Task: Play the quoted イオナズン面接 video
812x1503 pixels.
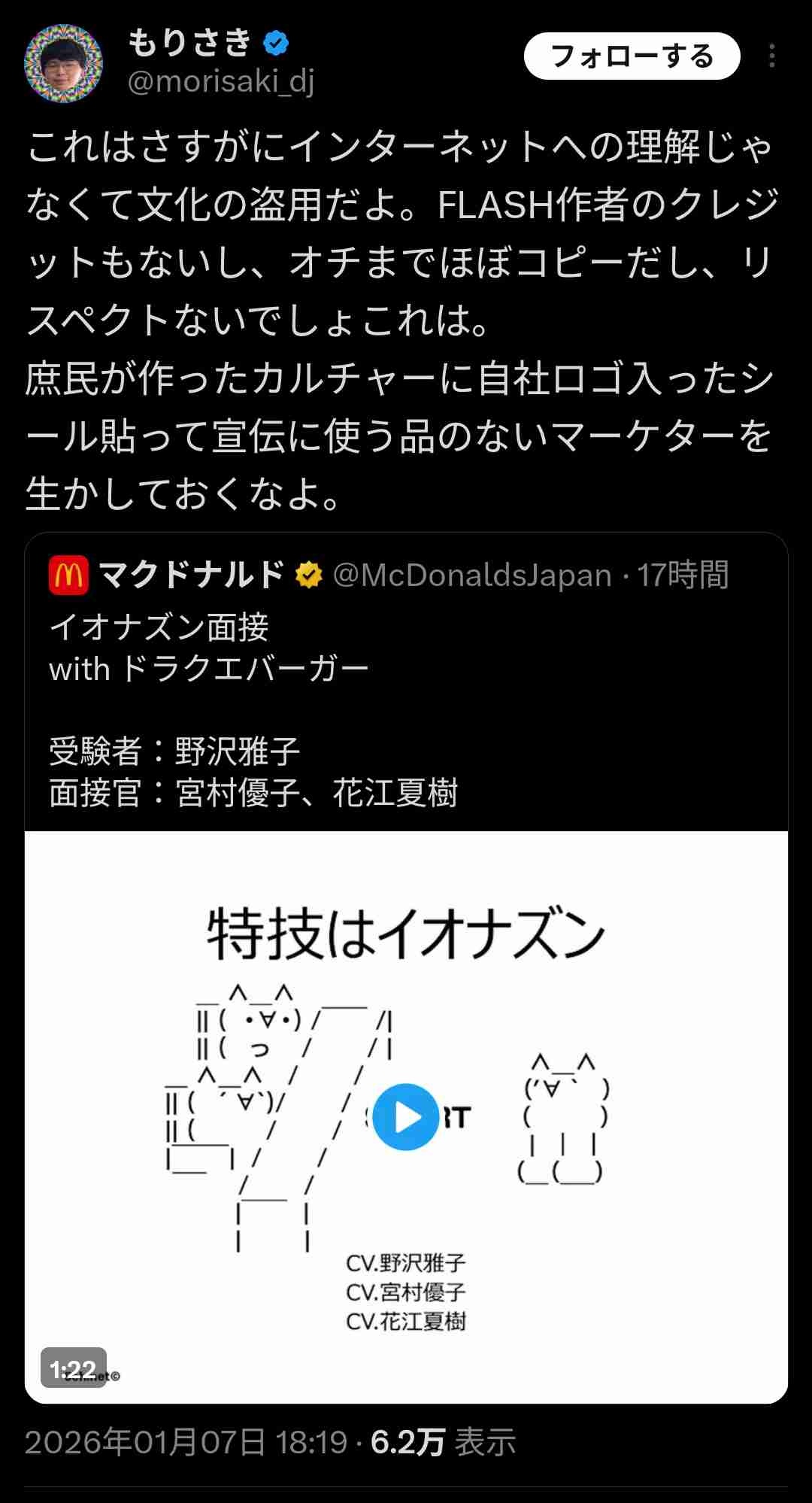Action: tap(406, 1117)
